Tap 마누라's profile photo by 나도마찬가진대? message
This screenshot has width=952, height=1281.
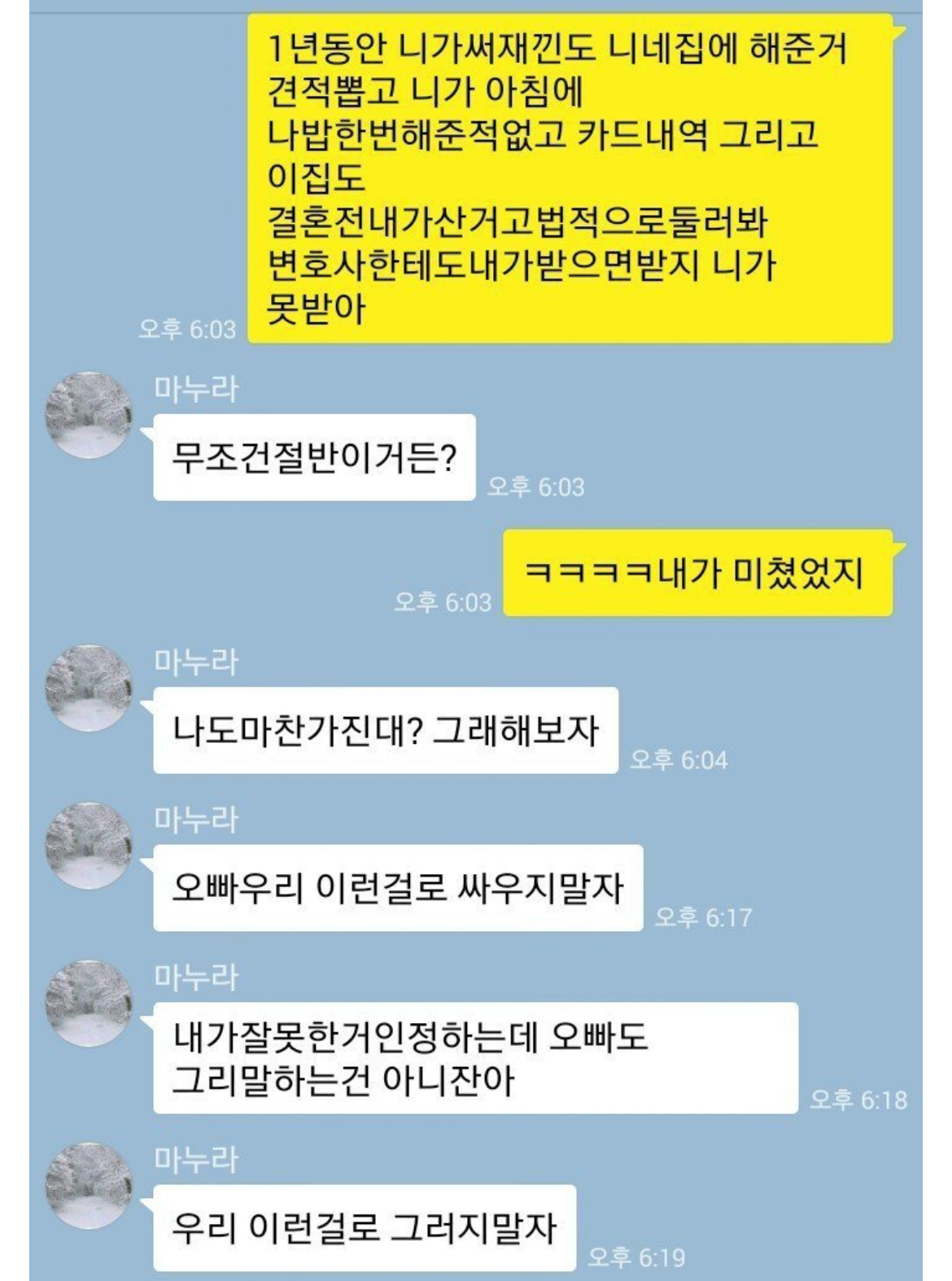click(x=88, y=688)
